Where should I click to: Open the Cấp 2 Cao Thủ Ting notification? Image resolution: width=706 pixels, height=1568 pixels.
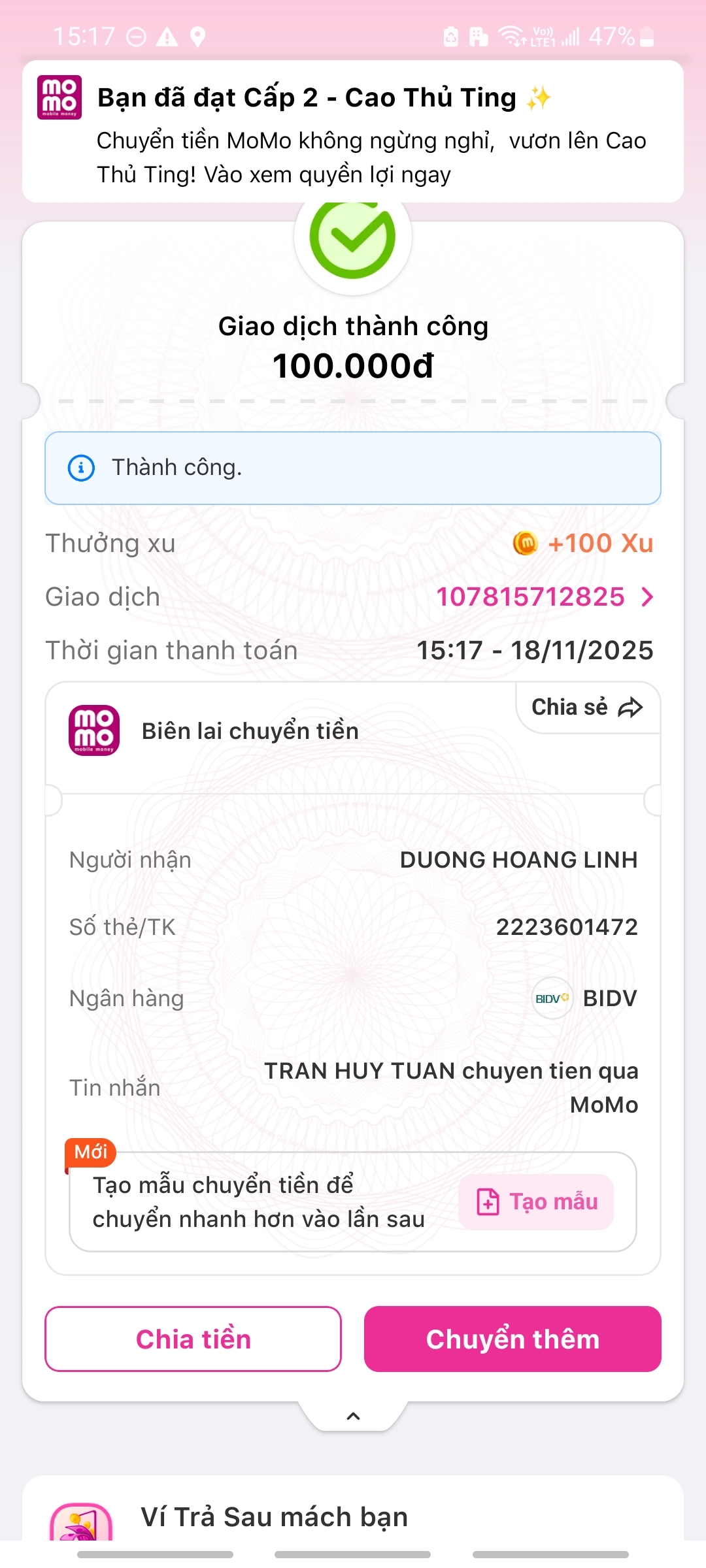[353, 131]
